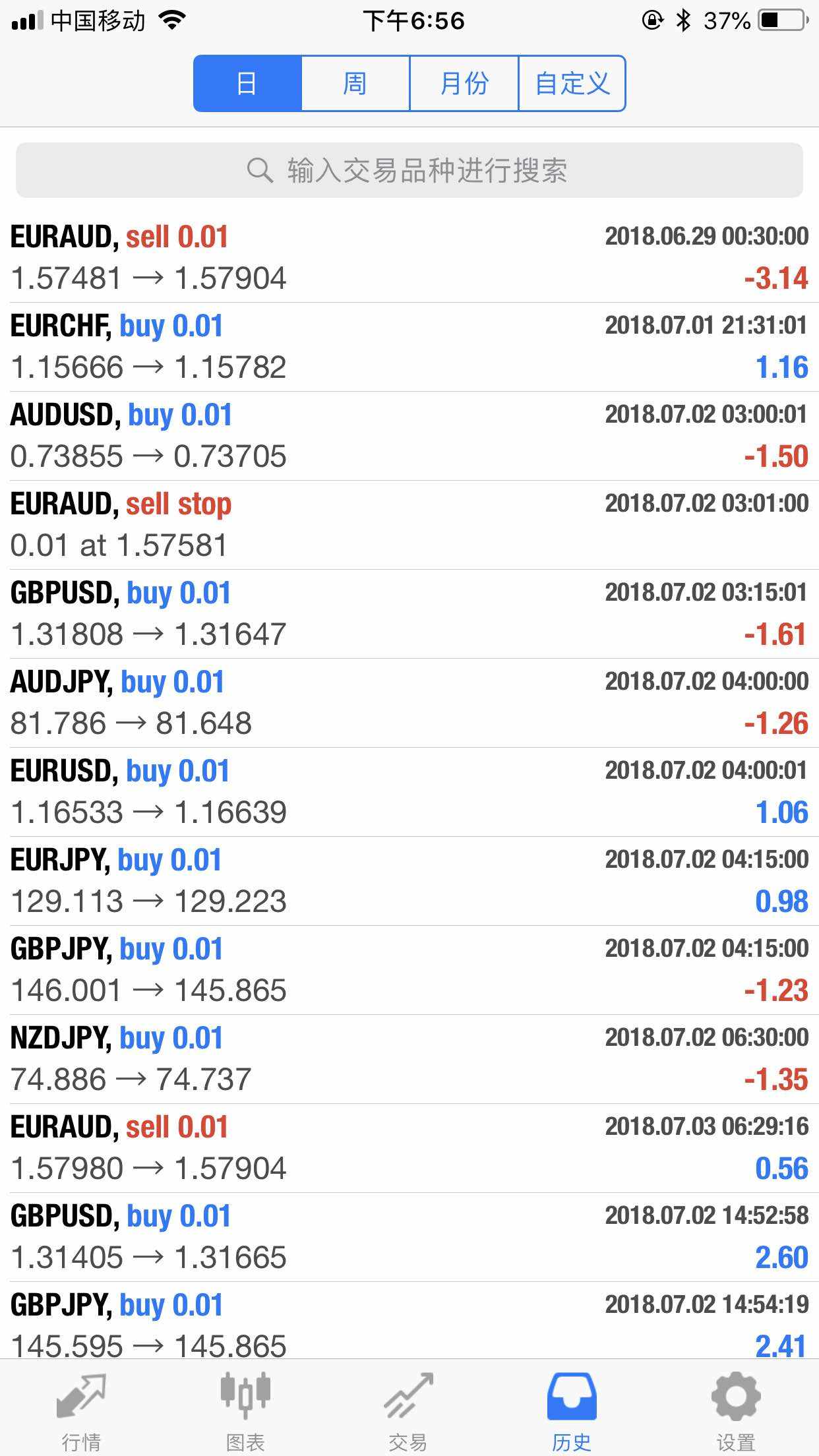Show details of the EURUSD buy trade
The width and height of the screenshot is (819, 1456).
(409, 792)
